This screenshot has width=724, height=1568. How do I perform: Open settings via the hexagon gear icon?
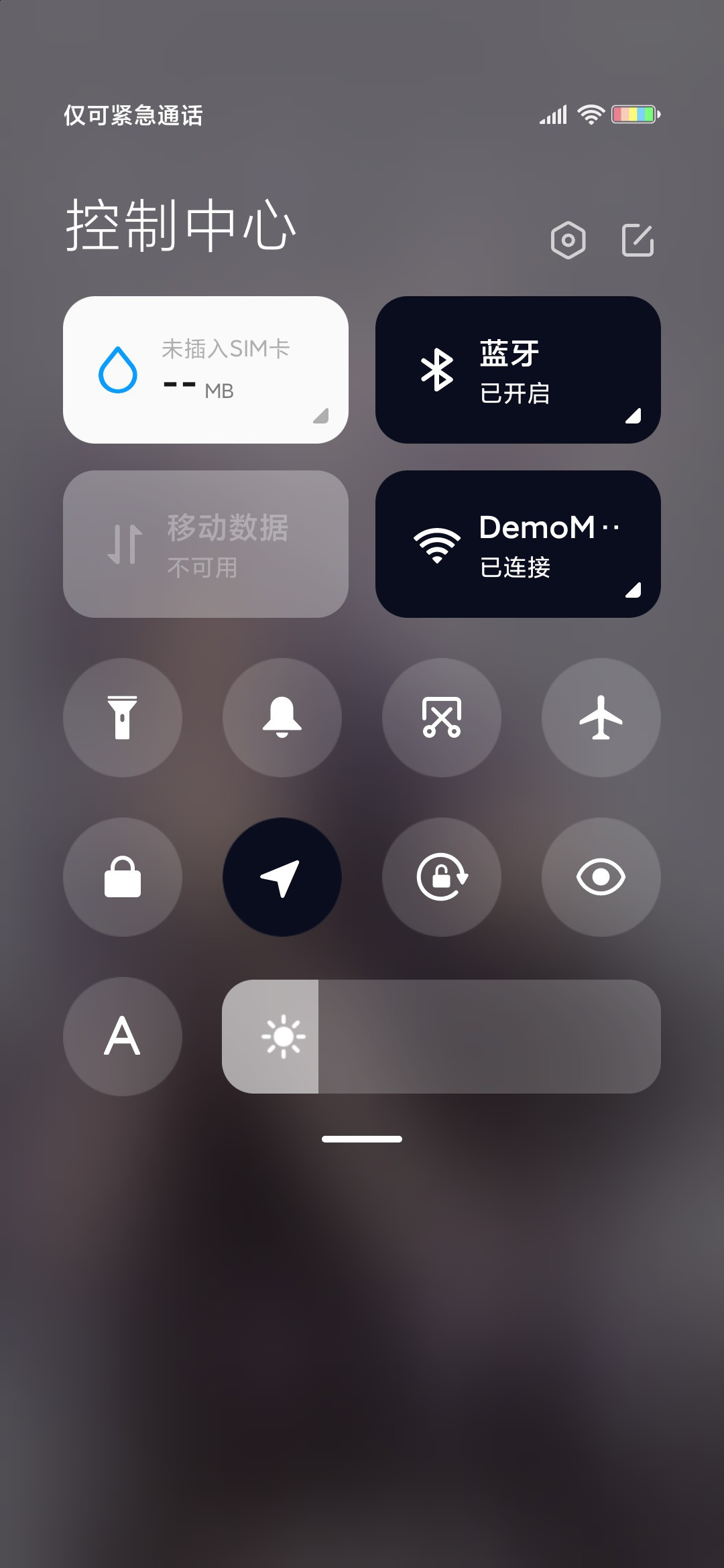[x=568, y=240]
